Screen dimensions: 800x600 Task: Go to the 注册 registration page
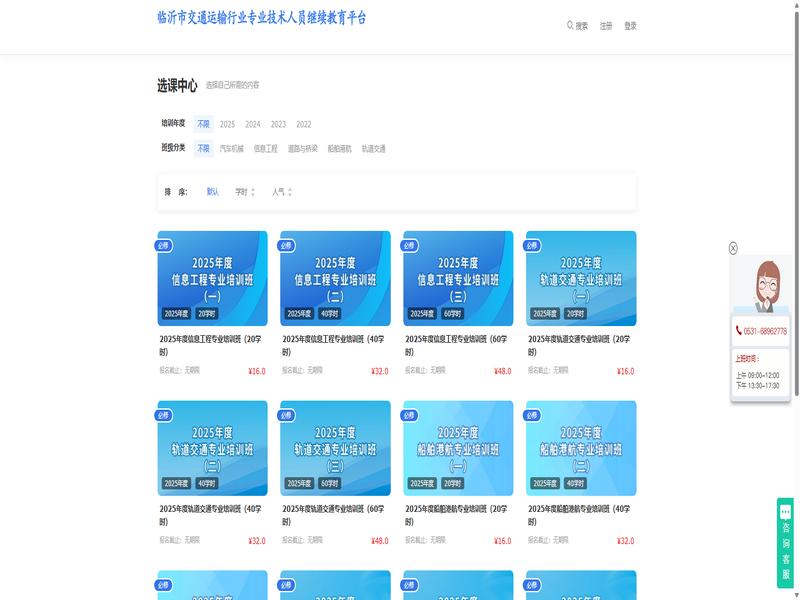pos(606,26)
